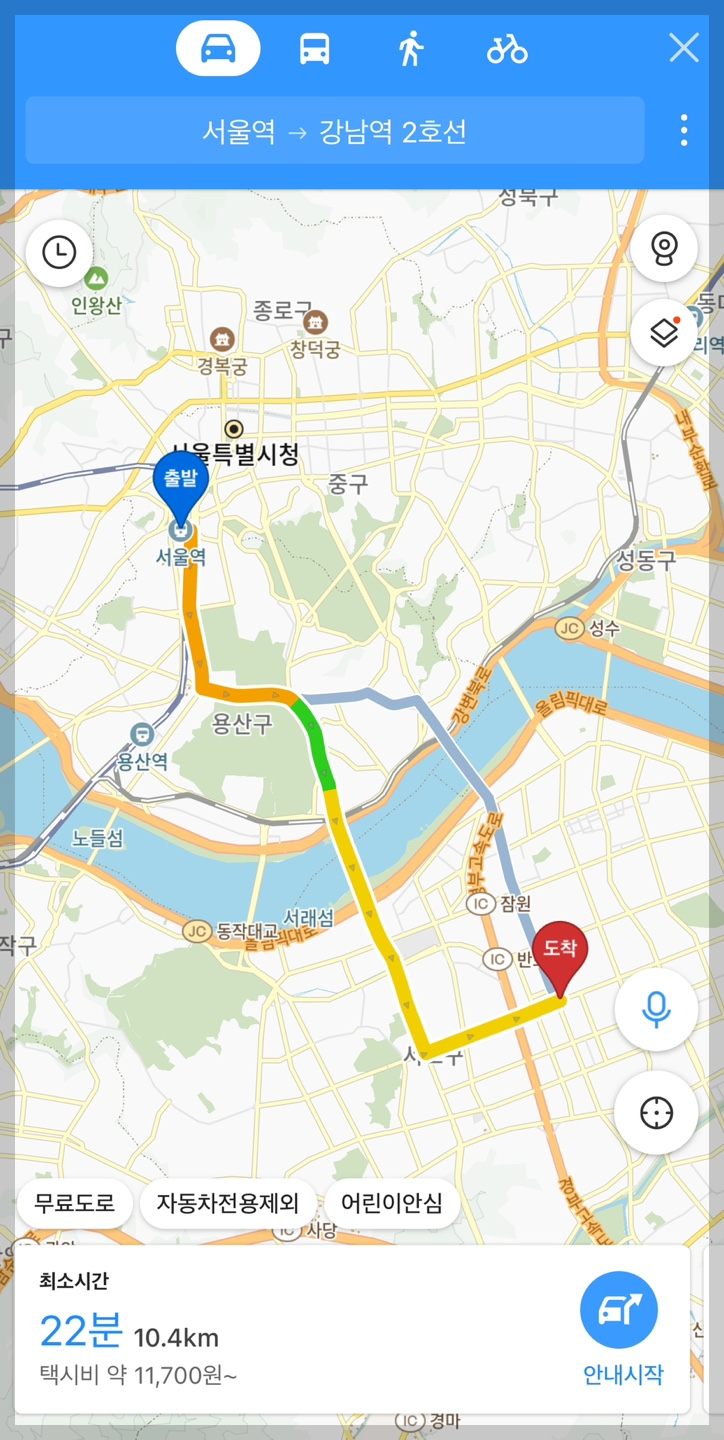Tap the street view panorama icon
This screenshot has height=1440, width=724.
664,247
